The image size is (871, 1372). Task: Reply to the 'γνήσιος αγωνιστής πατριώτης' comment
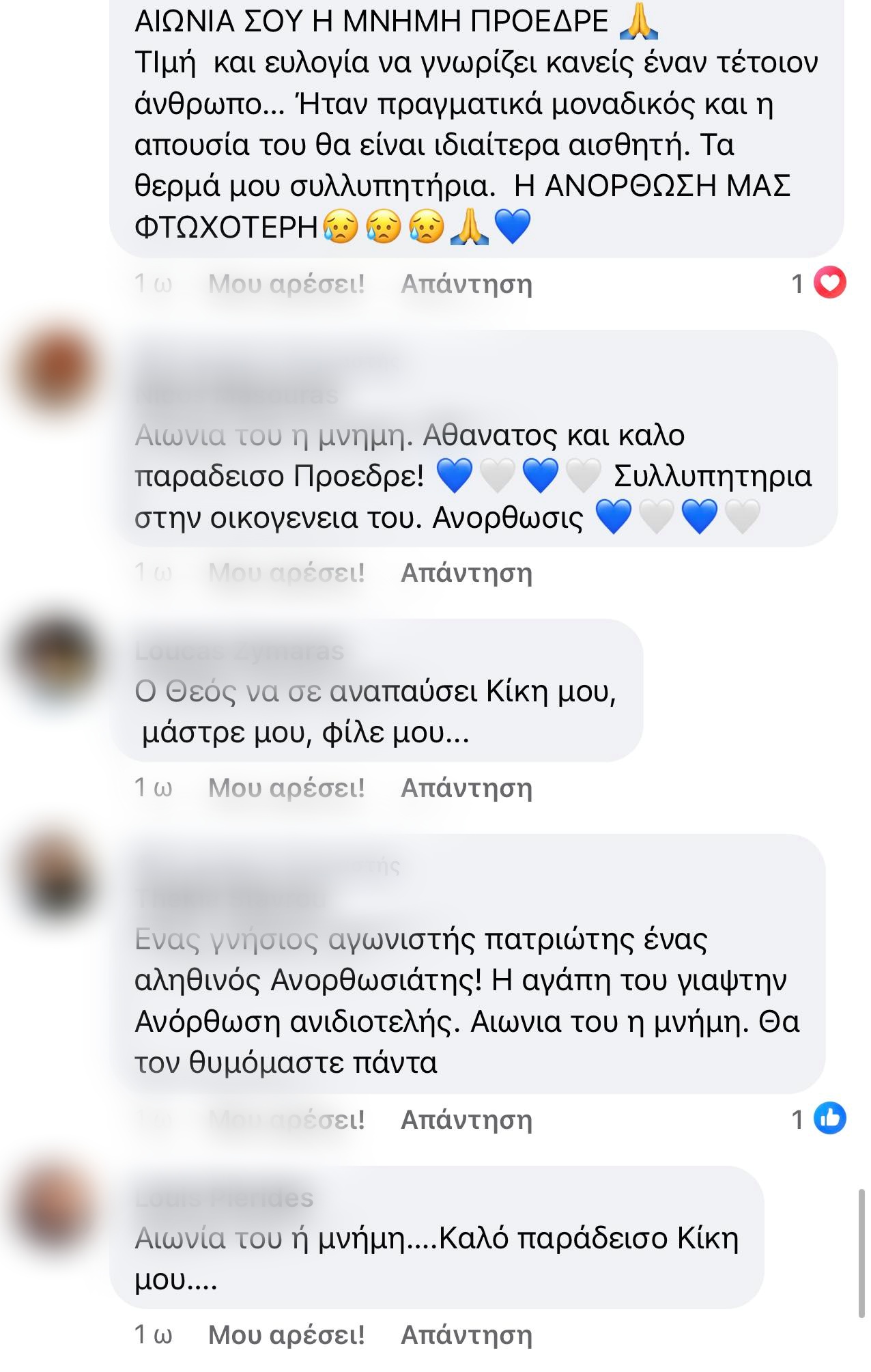click(x=466, y=1120)
